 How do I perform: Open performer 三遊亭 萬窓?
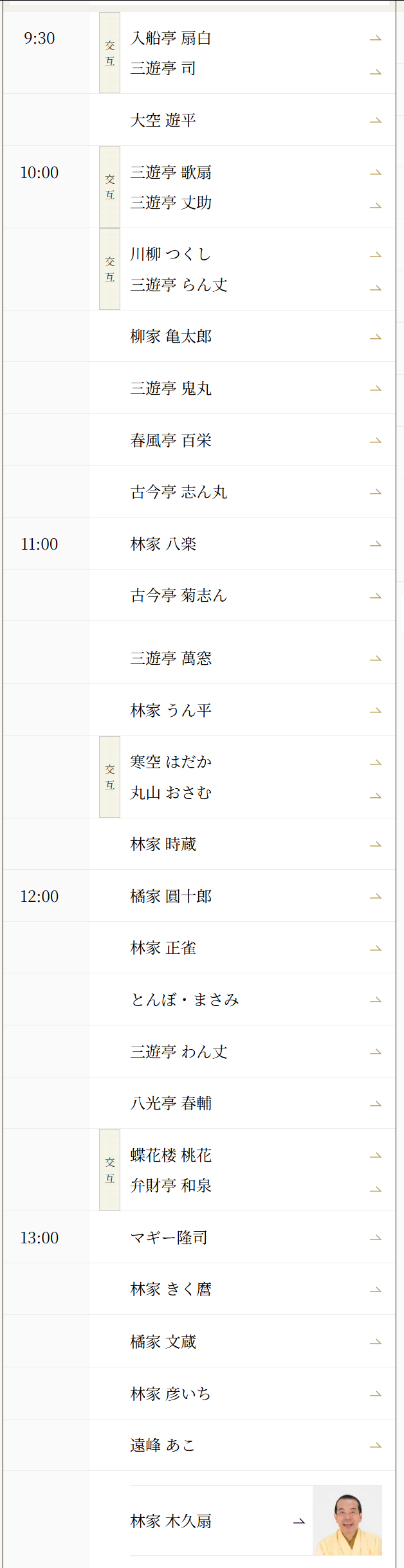[171, 658]
